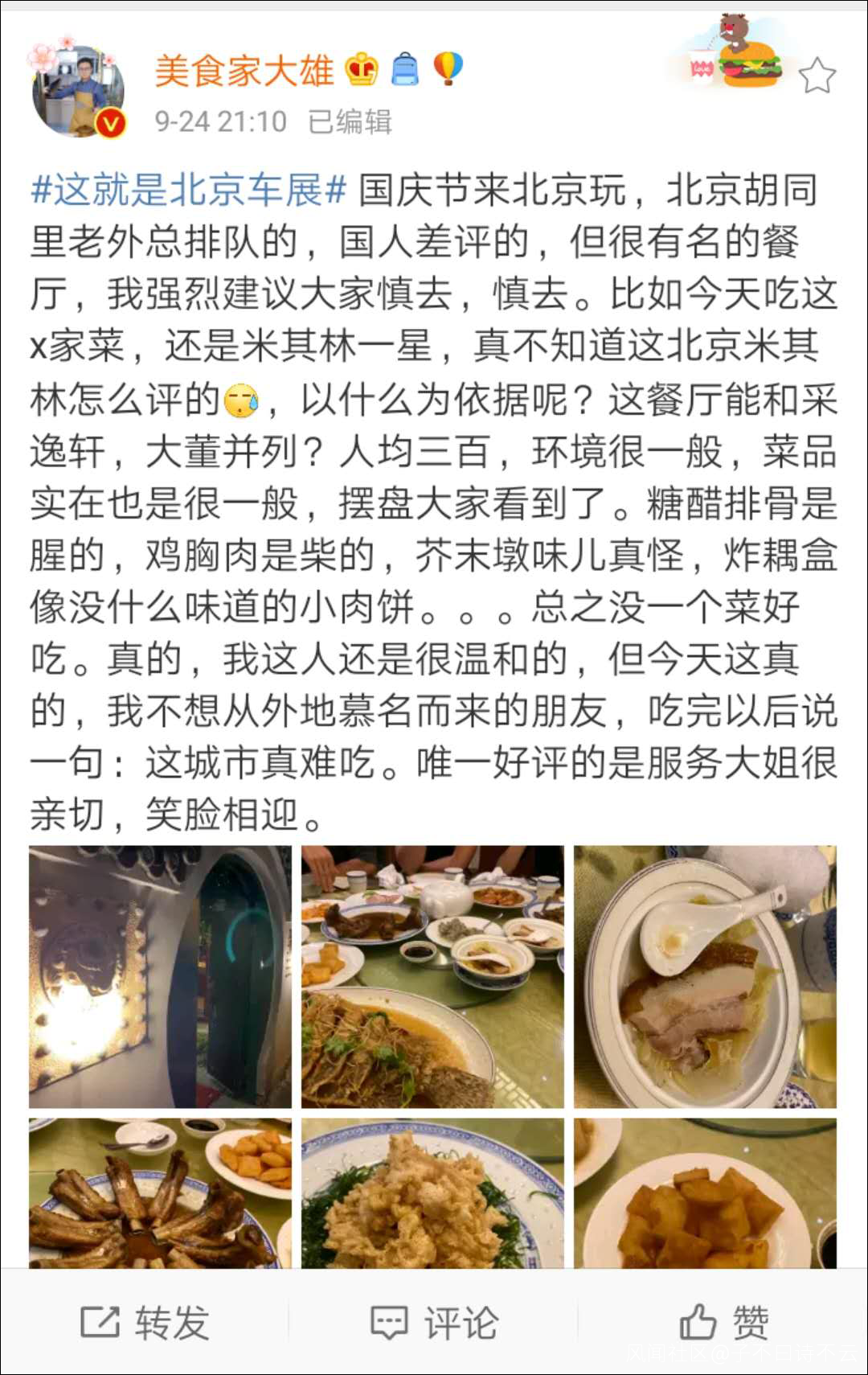The width and height of the screenshot is (868, 1375).
Task: View the fried cubes photo
Action: (x=705, y=1193)
